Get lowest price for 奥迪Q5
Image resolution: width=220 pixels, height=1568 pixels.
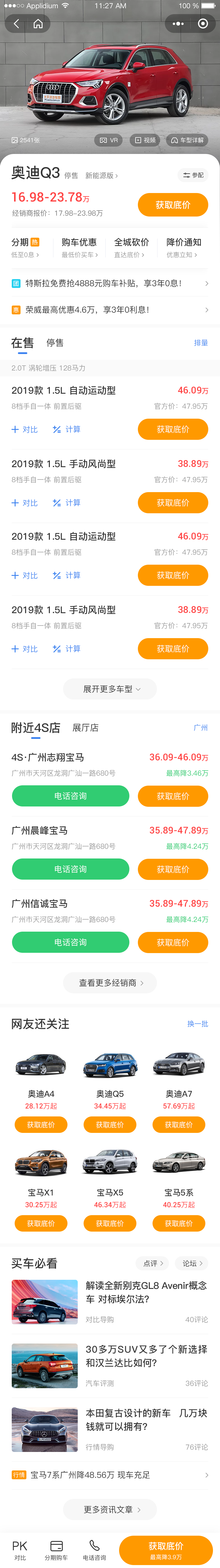click(x=110, y=1125)
